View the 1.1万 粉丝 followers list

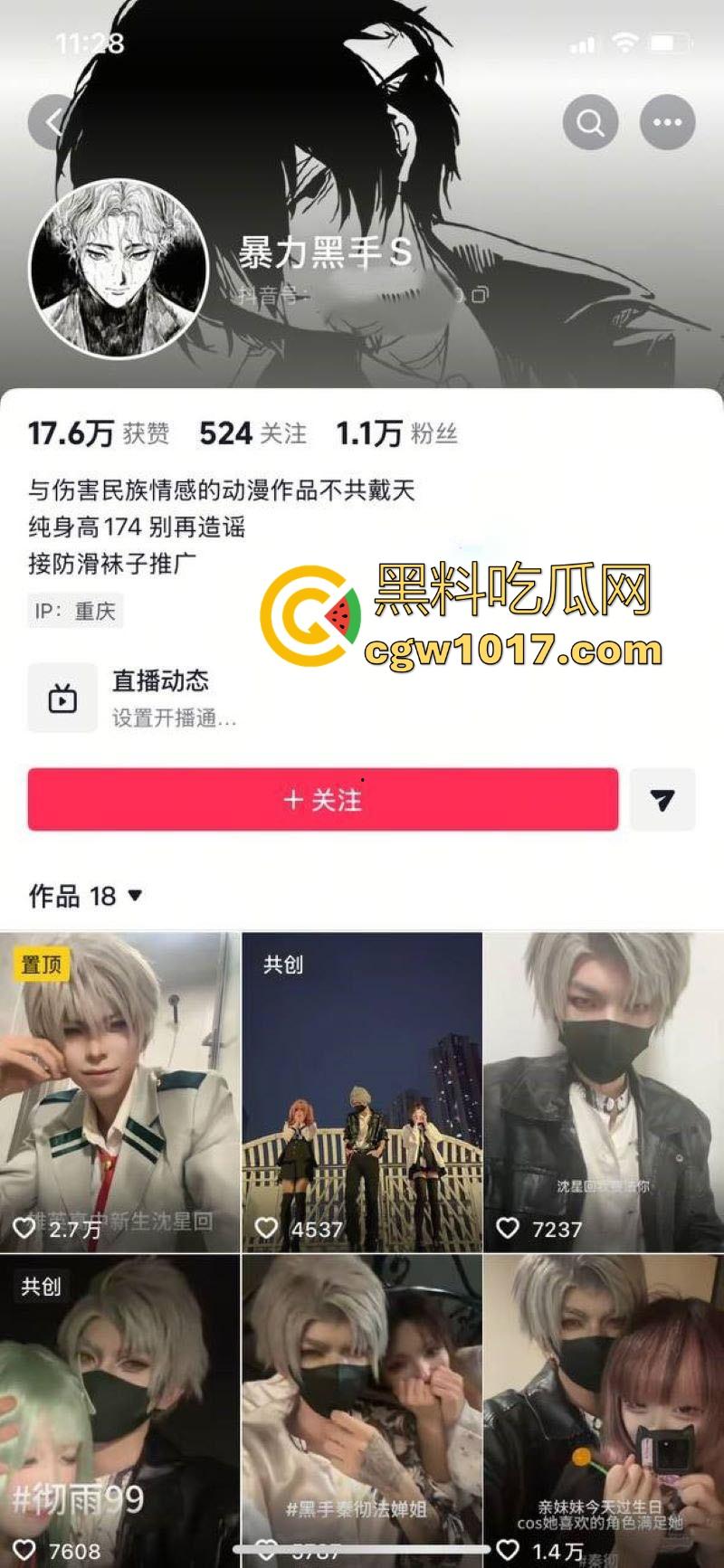click(x=396, y=433)
